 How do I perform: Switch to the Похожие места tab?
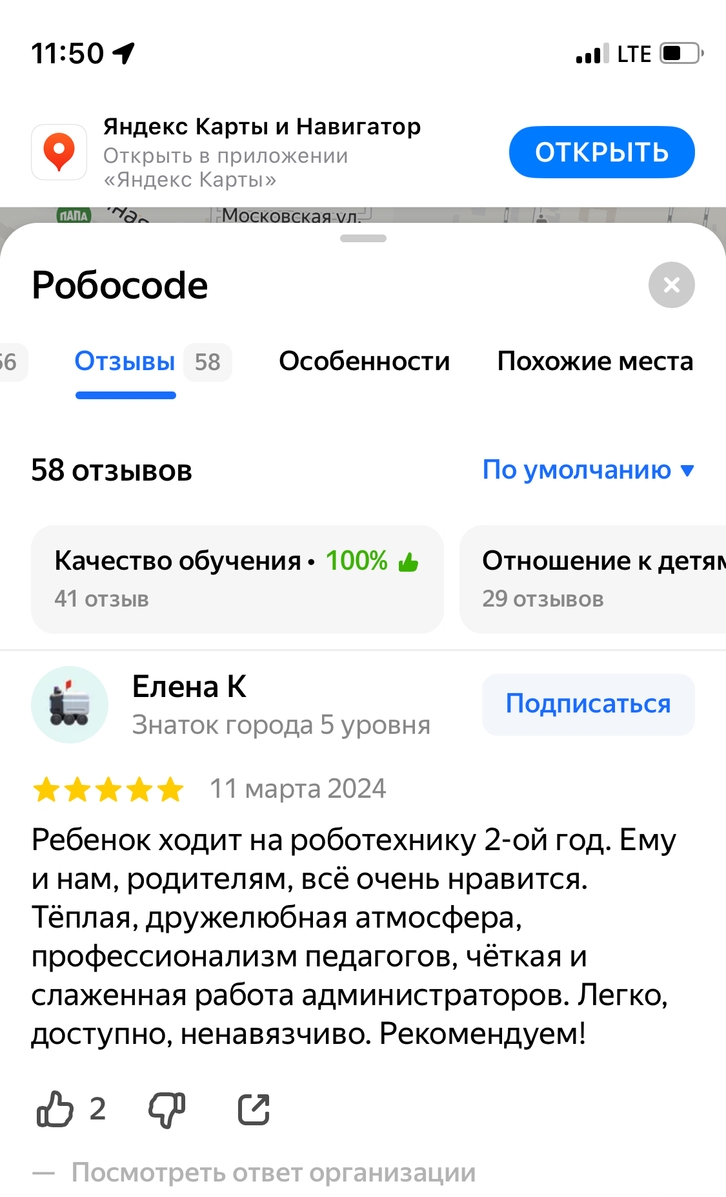coord(595,361)
